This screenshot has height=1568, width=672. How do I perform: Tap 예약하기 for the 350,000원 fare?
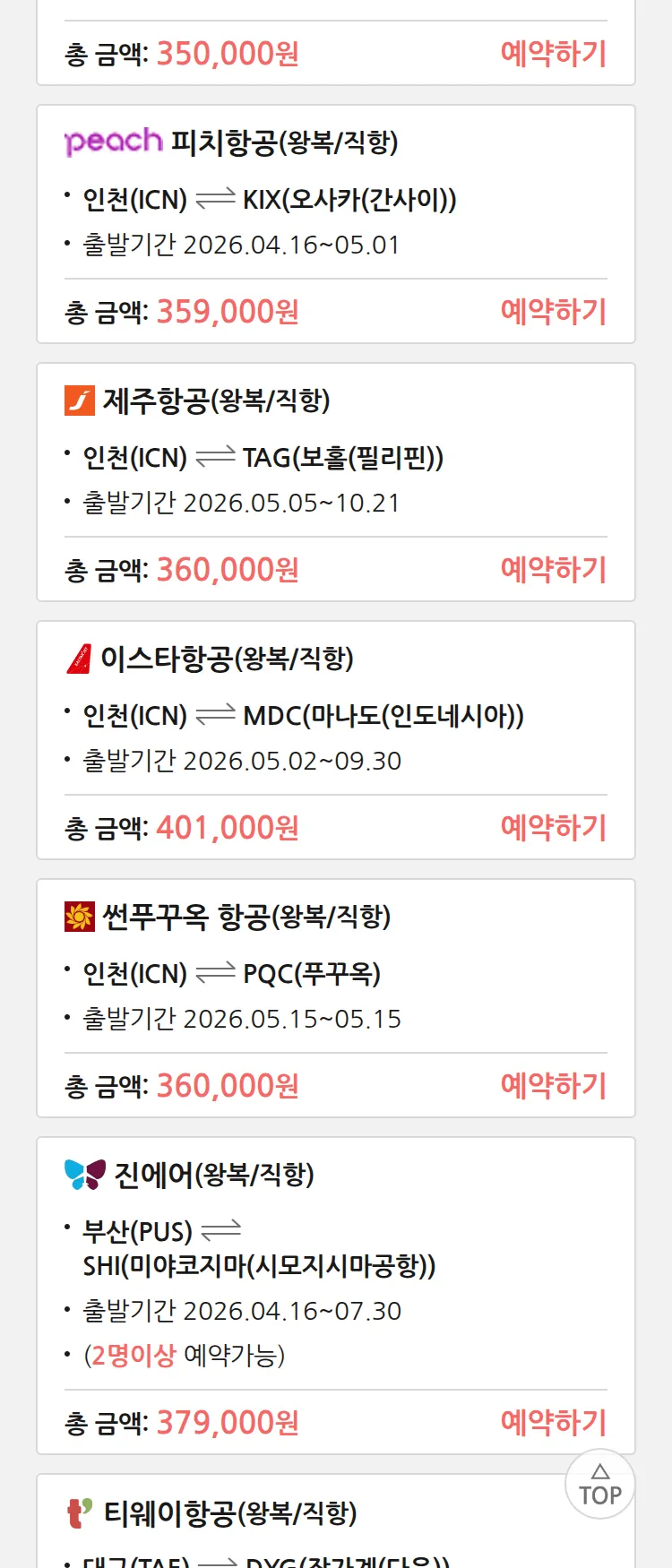point(553,54)
